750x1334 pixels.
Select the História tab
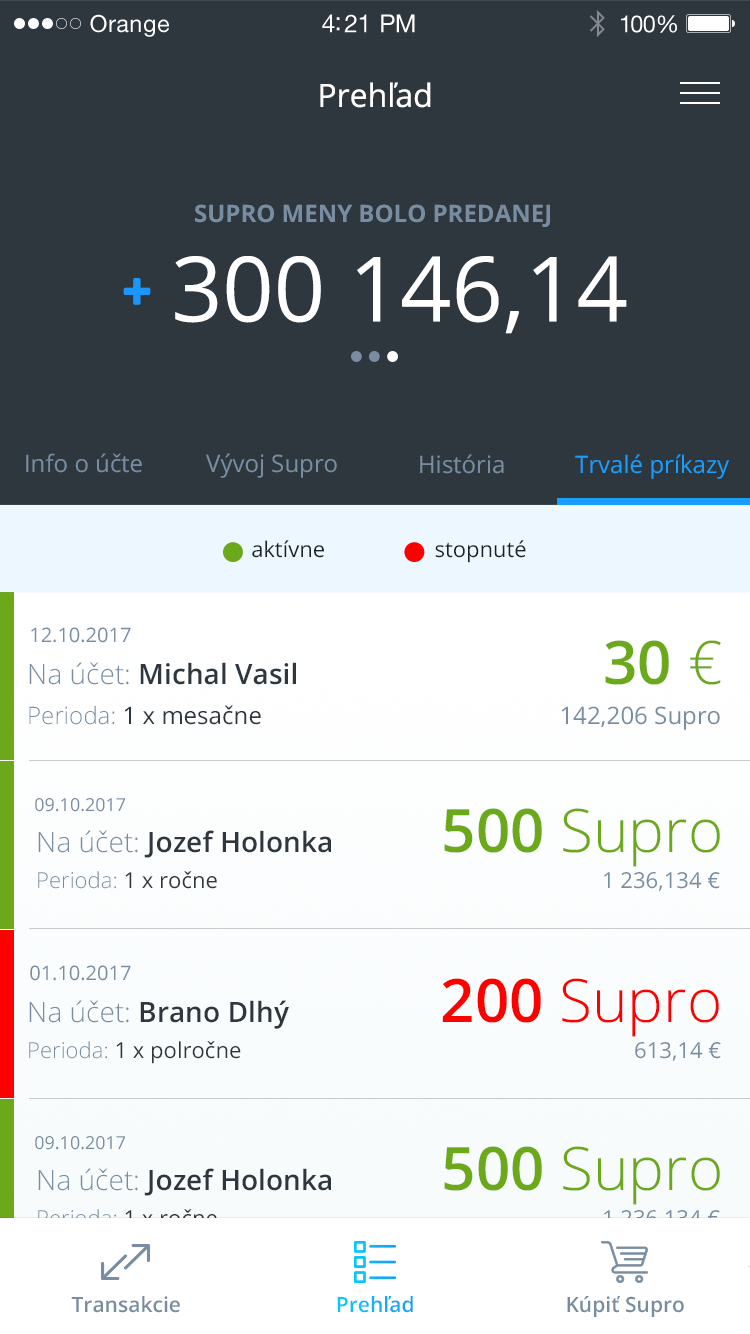[x=461, y=464]
